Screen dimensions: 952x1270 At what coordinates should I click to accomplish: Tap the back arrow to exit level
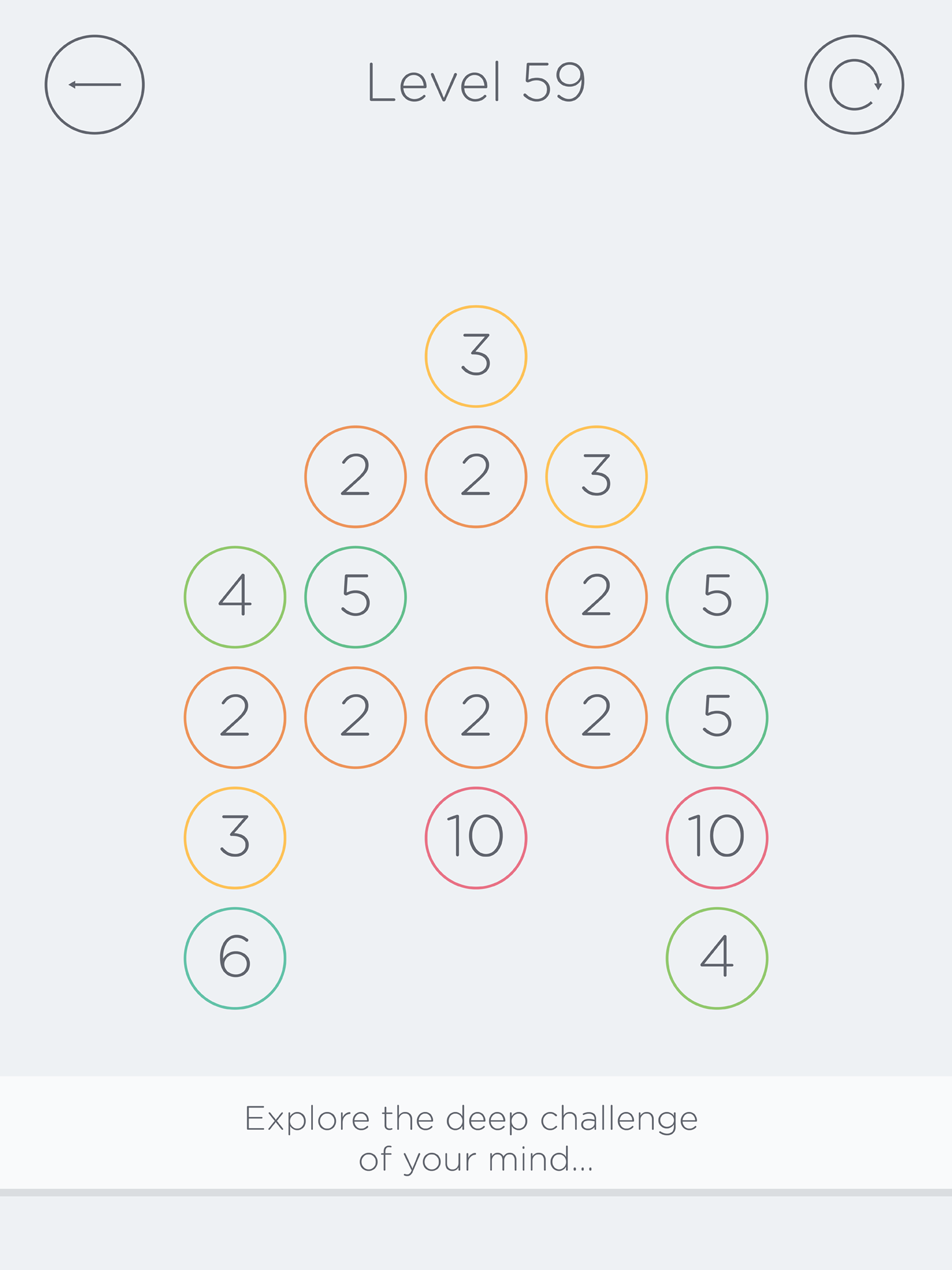pyautogui.click(x=95, y=85)
